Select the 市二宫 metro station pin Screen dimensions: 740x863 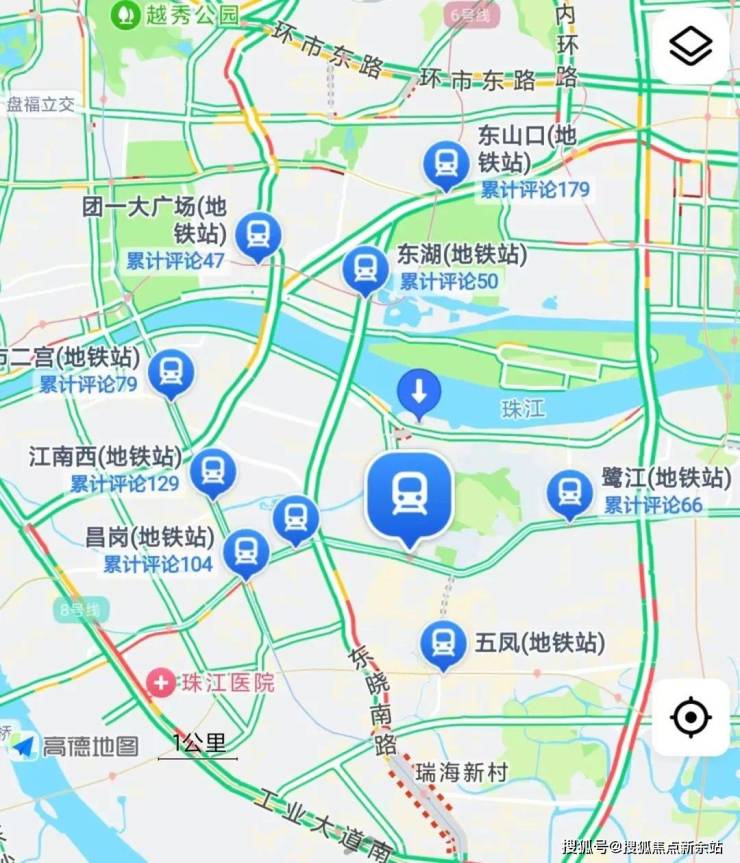tap(172, 373)
